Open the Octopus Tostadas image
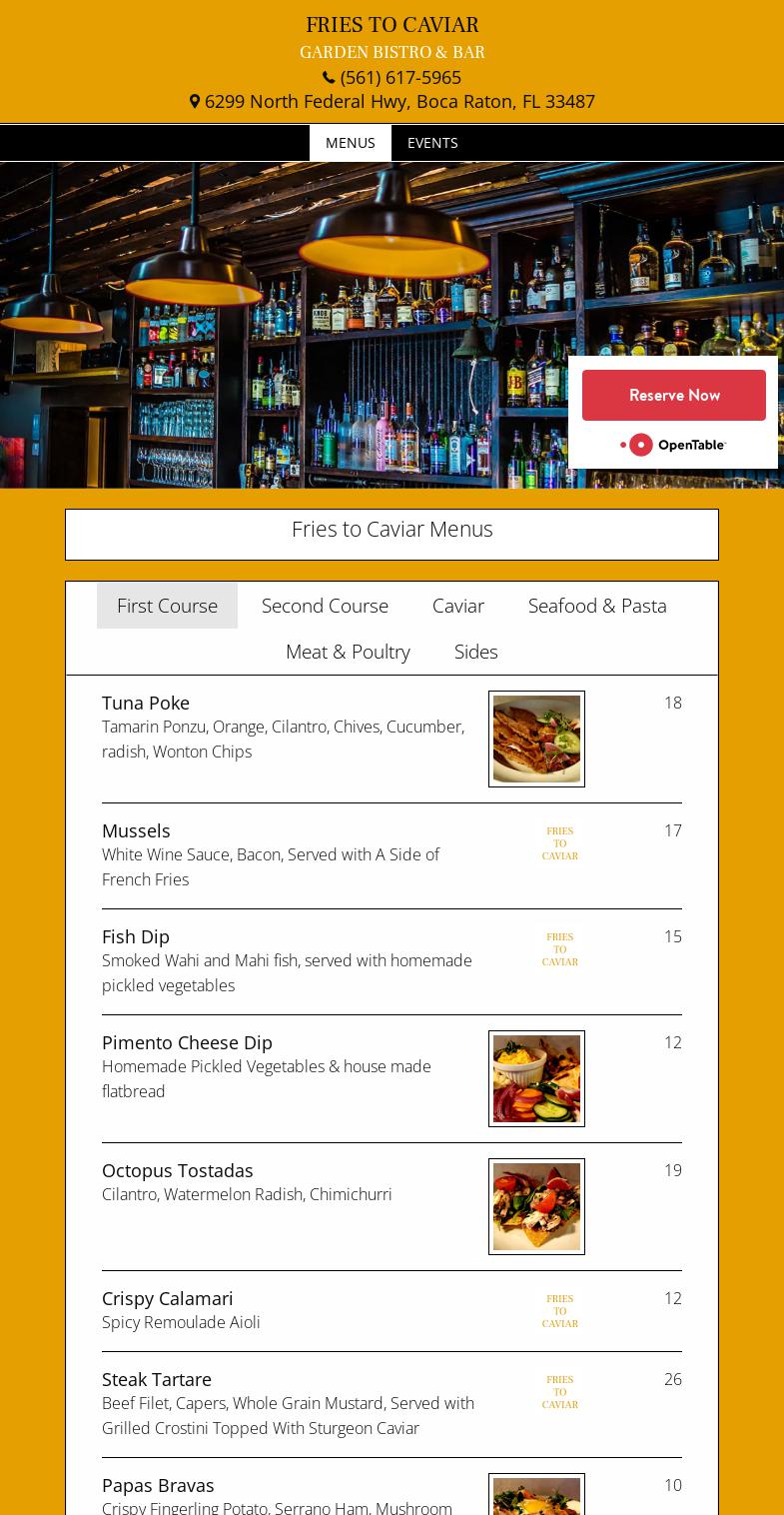The width and height of the screenshot is (784, 1515). coord(536,1206)
